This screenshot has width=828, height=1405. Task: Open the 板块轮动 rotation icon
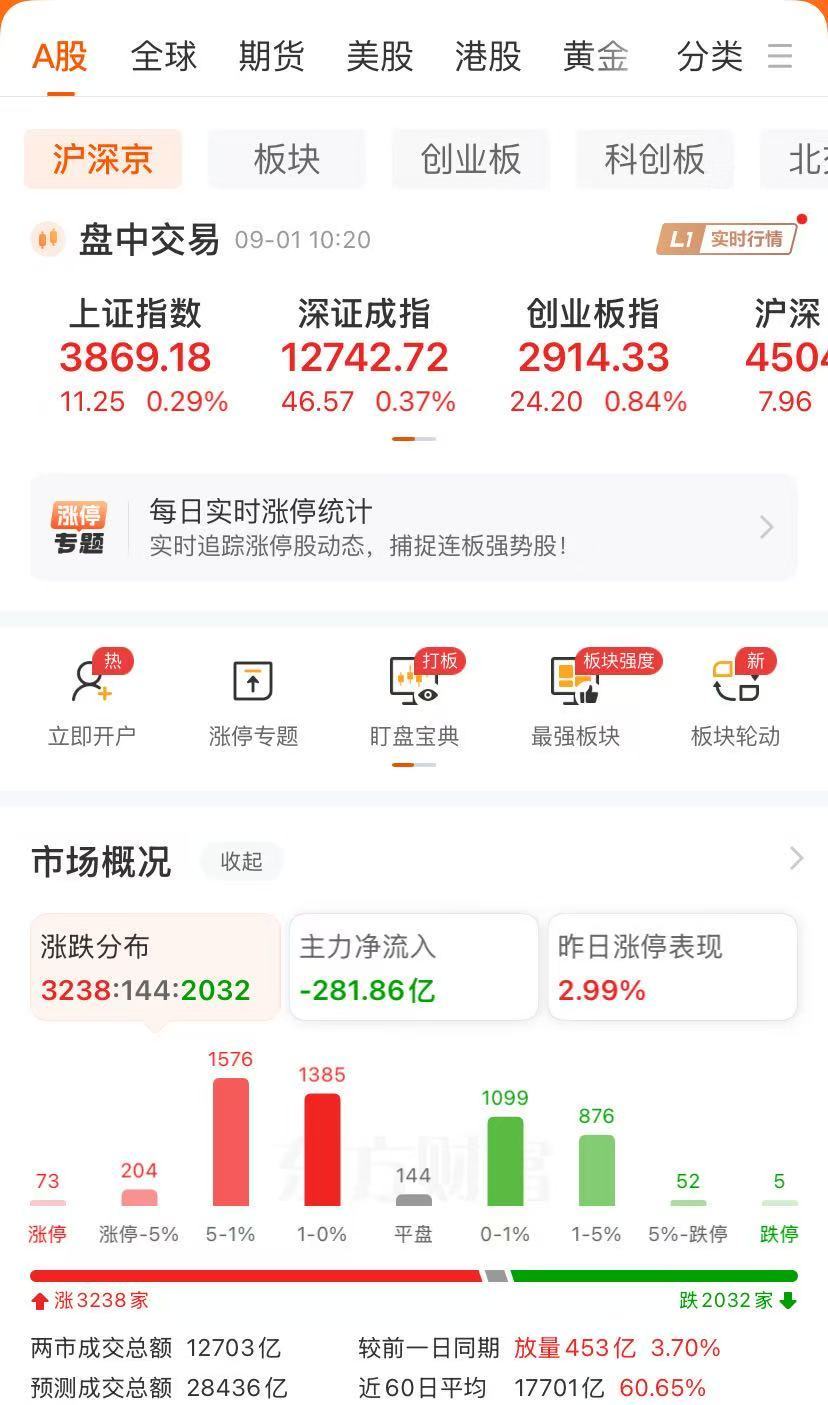(x=735, y=698)
